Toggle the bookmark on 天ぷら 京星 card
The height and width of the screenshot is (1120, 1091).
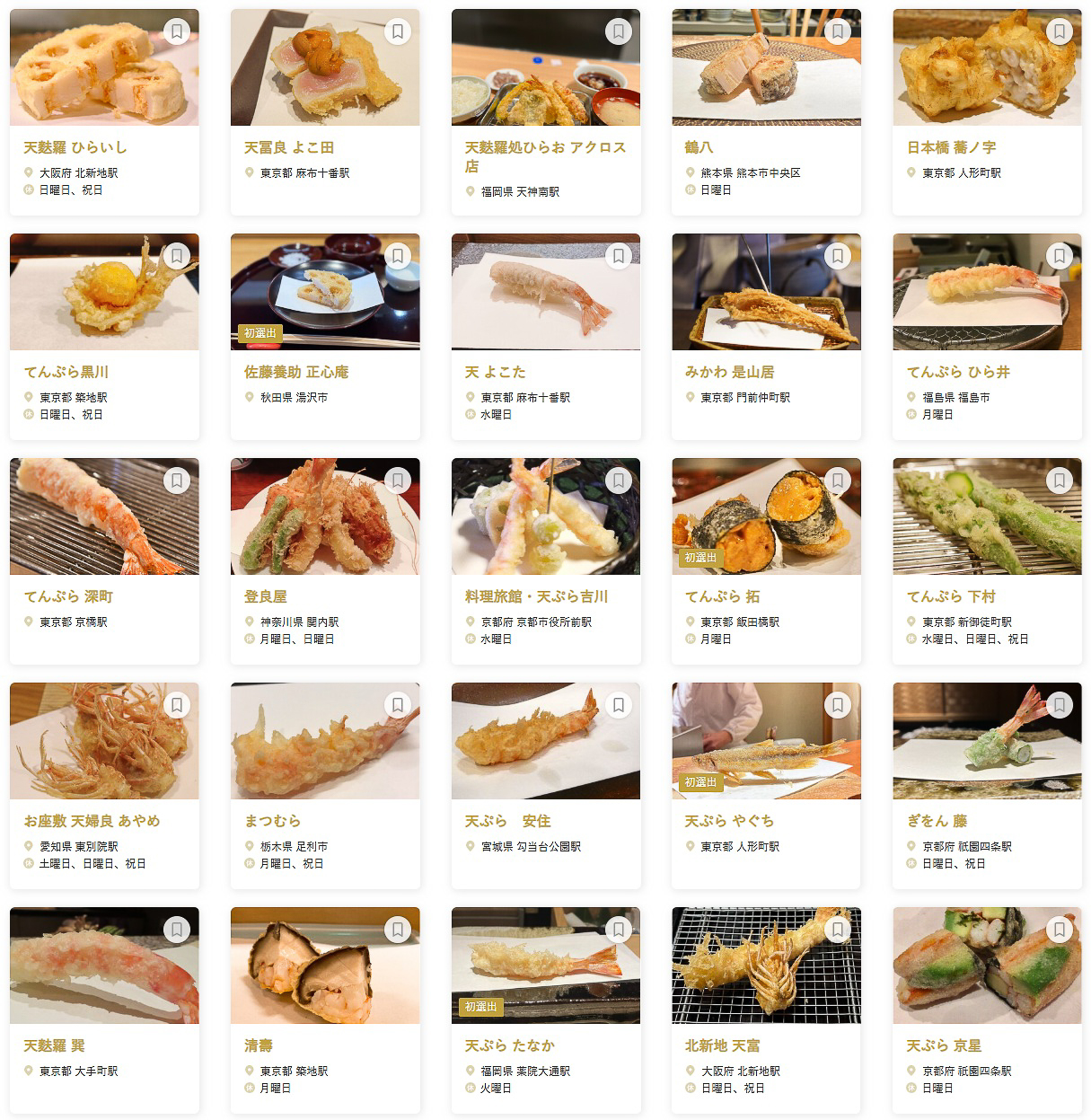pyautogui.click(x=1058, y=930)
